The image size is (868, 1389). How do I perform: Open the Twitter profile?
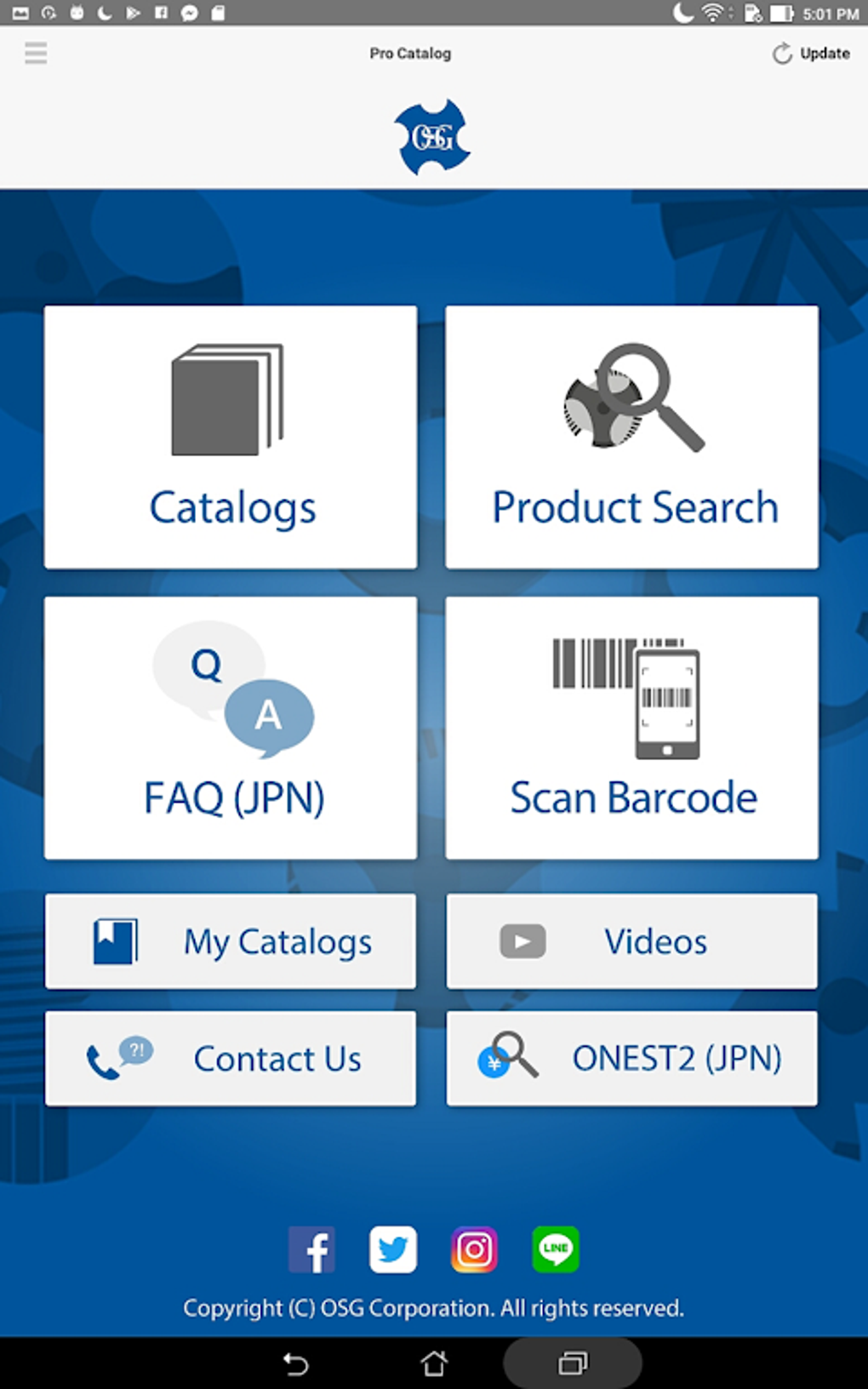click(393, 1249)
